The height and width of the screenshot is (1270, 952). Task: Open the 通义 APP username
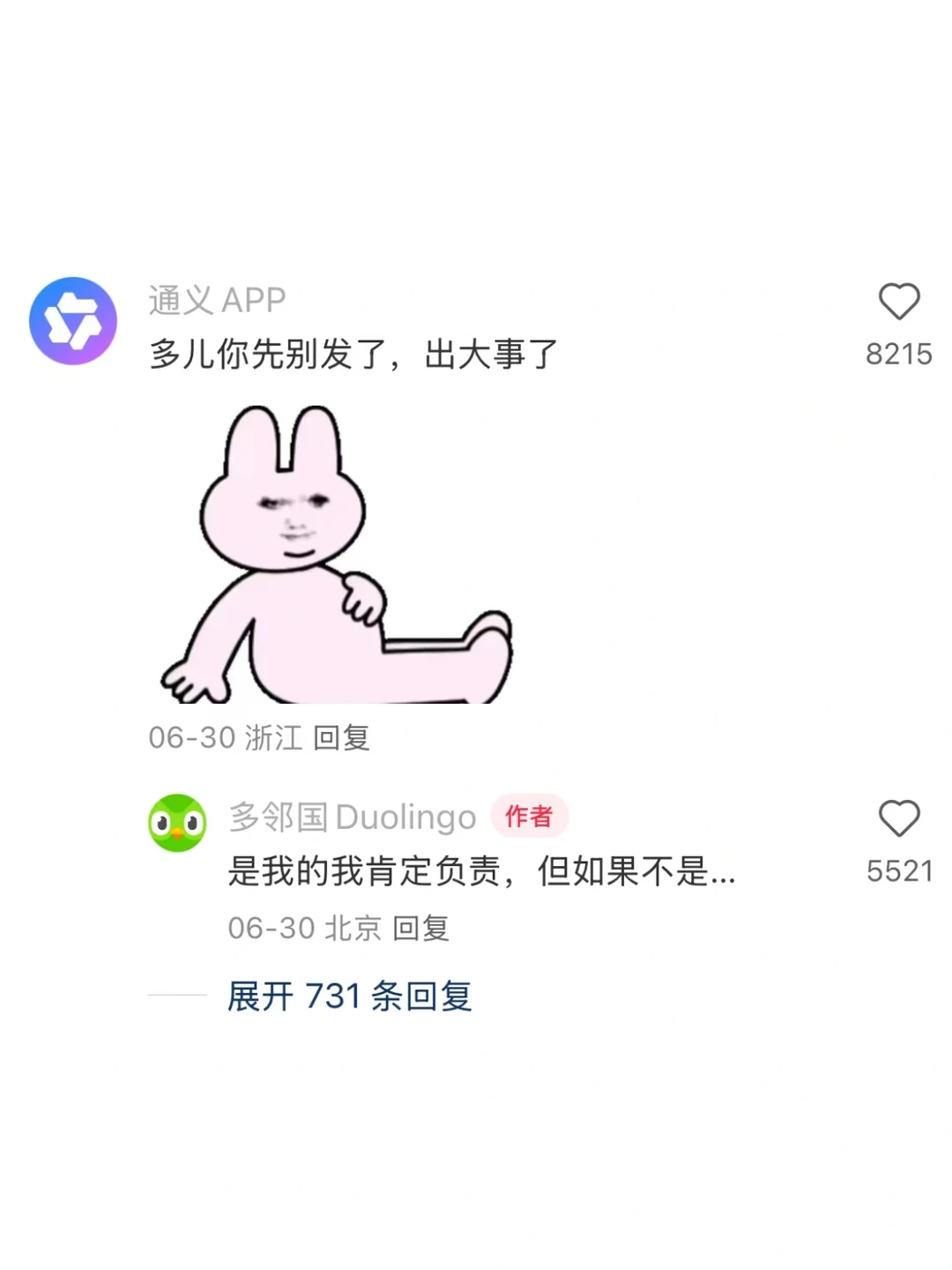217,301
